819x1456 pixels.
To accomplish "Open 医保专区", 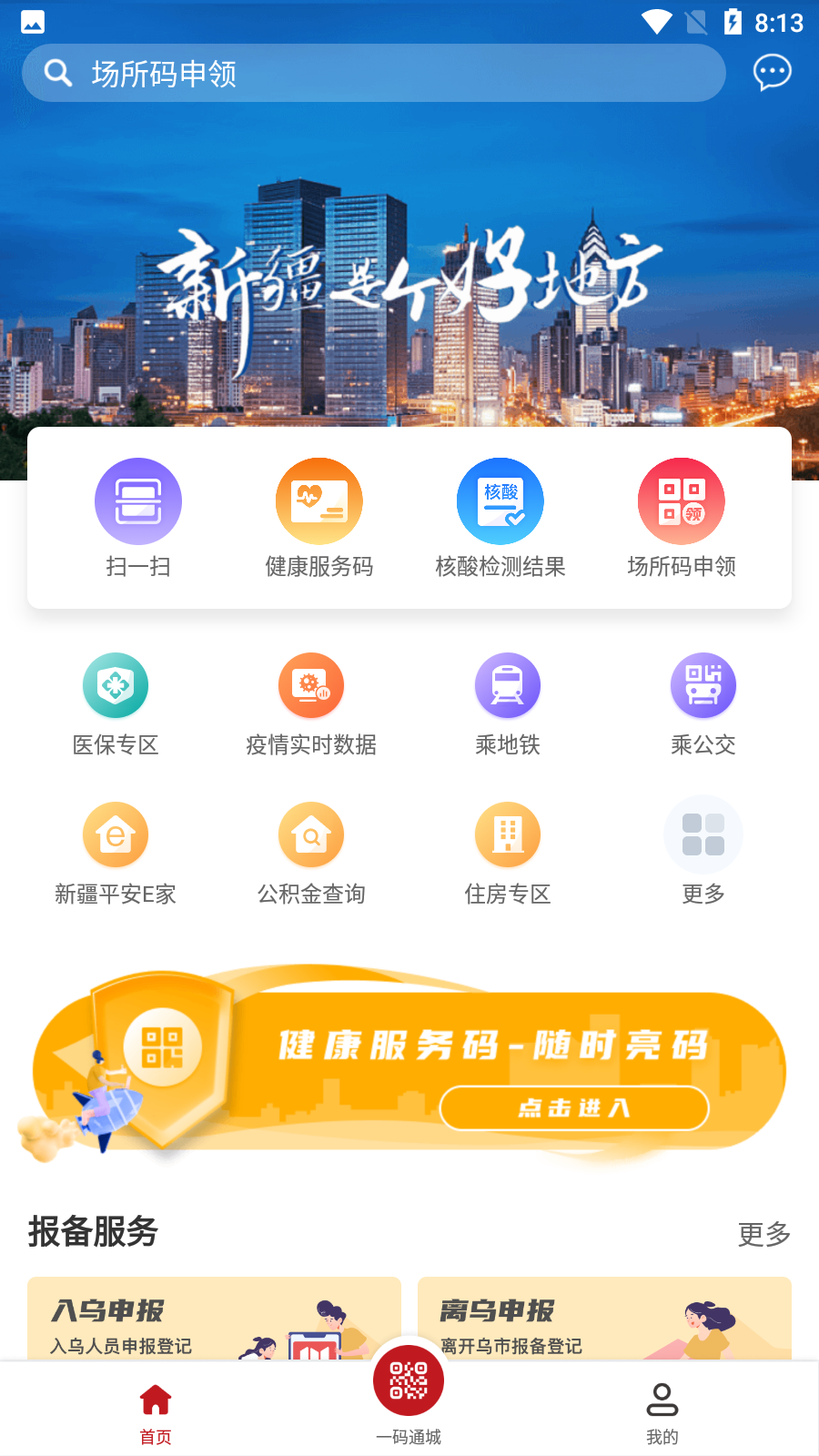I will point(116,686).
